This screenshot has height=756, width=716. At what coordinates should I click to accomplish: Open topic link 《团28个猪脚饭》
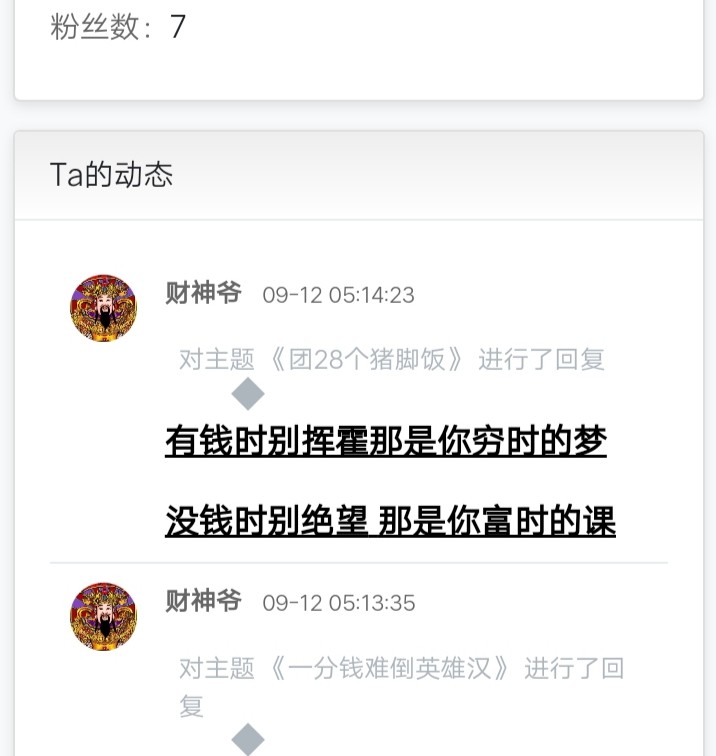(x=367, y=359)
